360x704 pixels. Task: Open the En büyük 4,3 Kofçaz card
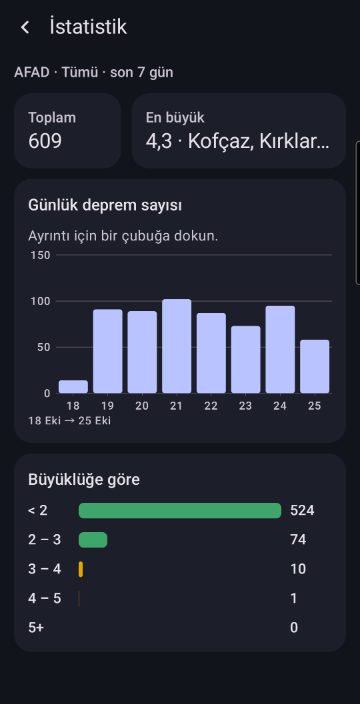238,131
